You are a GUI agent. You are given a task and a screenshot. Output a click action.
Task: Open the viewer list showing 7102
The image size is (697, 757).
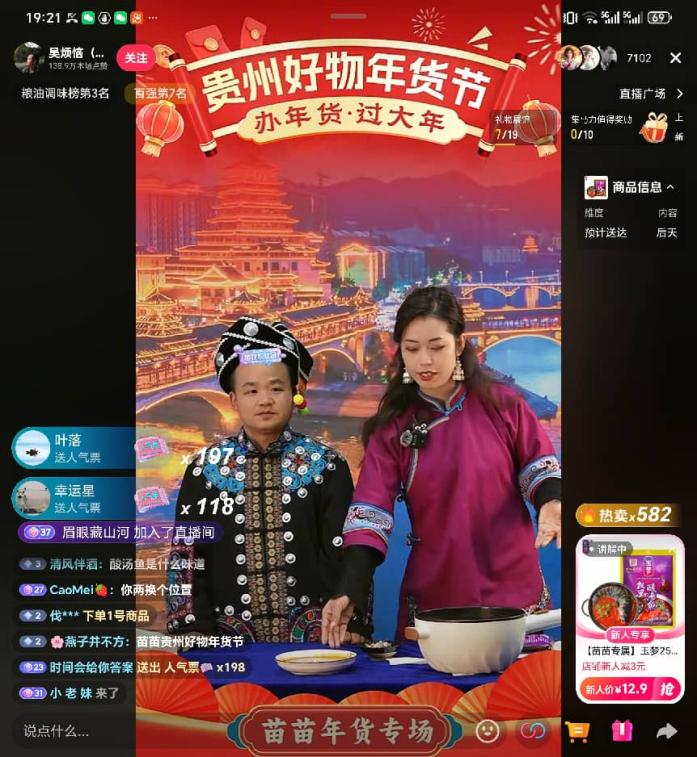638,58
